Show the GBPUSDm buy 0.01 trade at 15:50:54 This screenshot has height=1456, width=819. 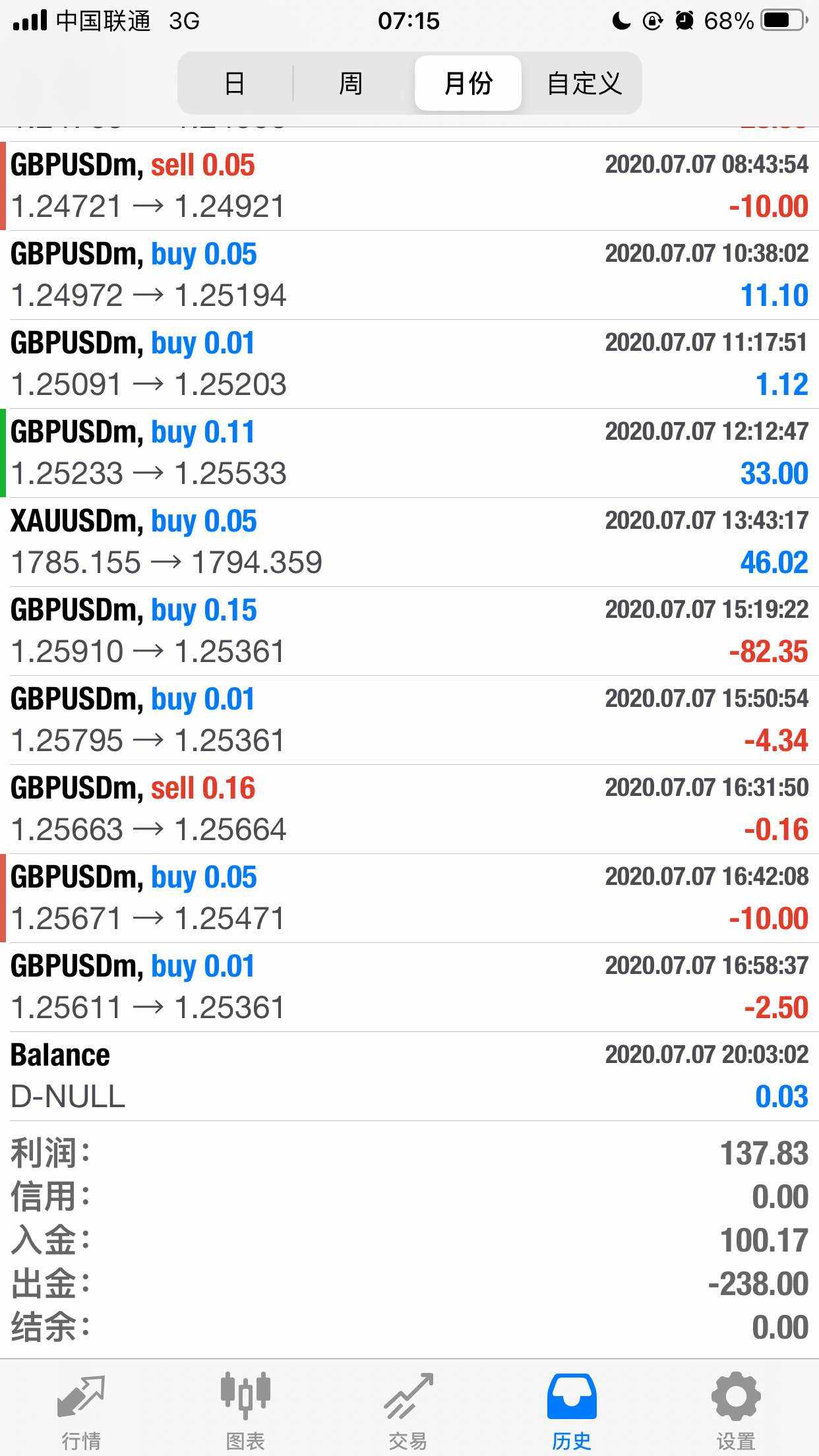(409, 720)
